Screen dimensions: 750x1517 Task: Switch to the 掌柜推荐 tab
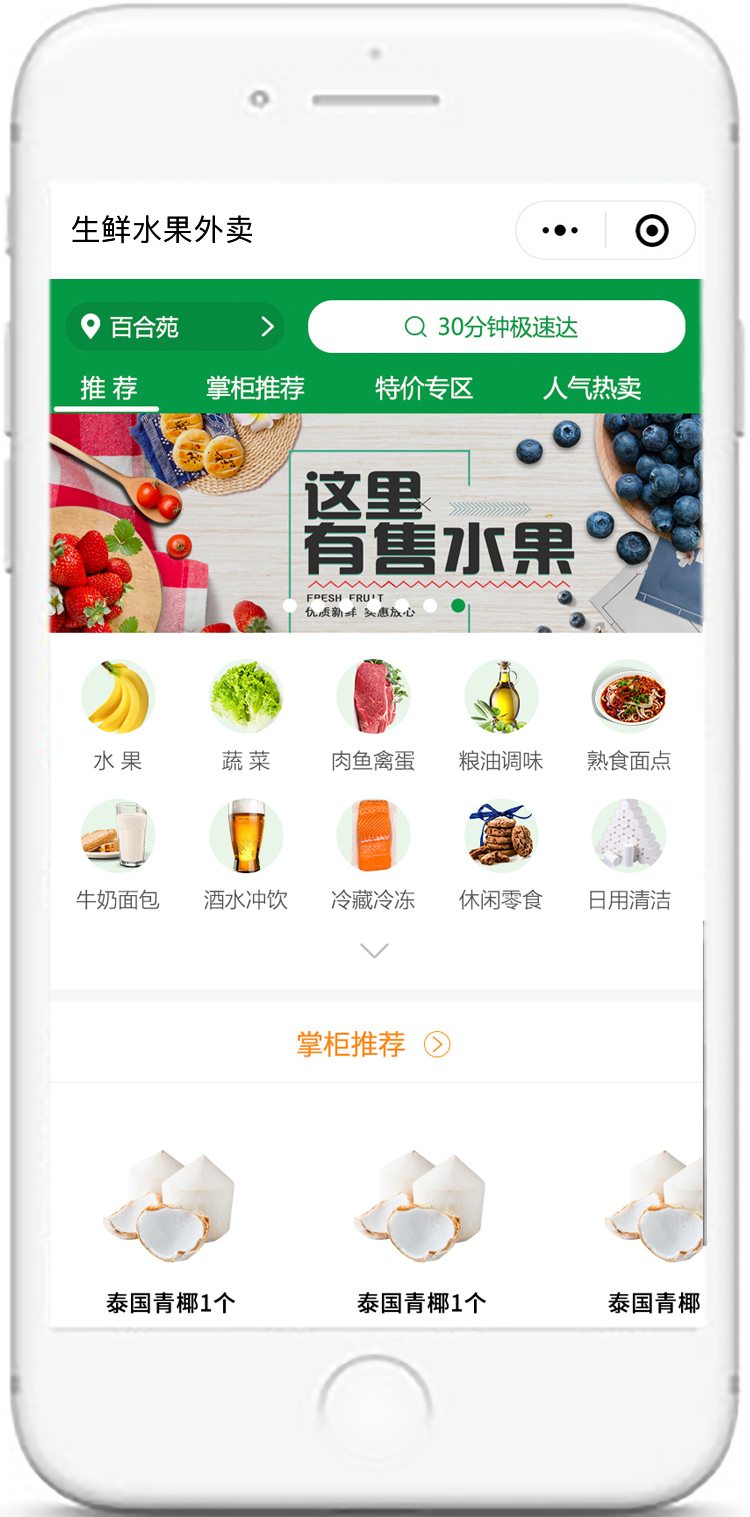point(255,388)
